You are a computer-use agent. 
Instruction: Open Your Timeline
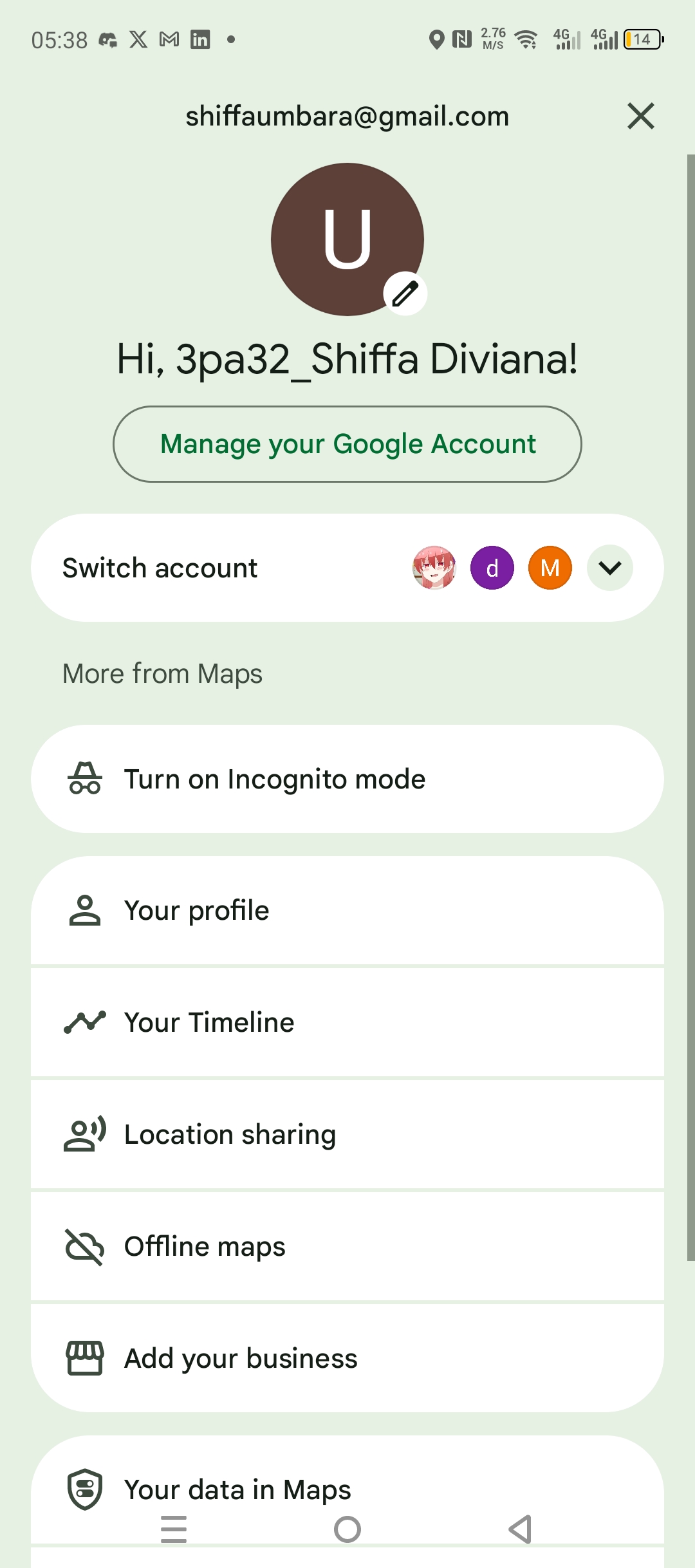point(347,1022)
